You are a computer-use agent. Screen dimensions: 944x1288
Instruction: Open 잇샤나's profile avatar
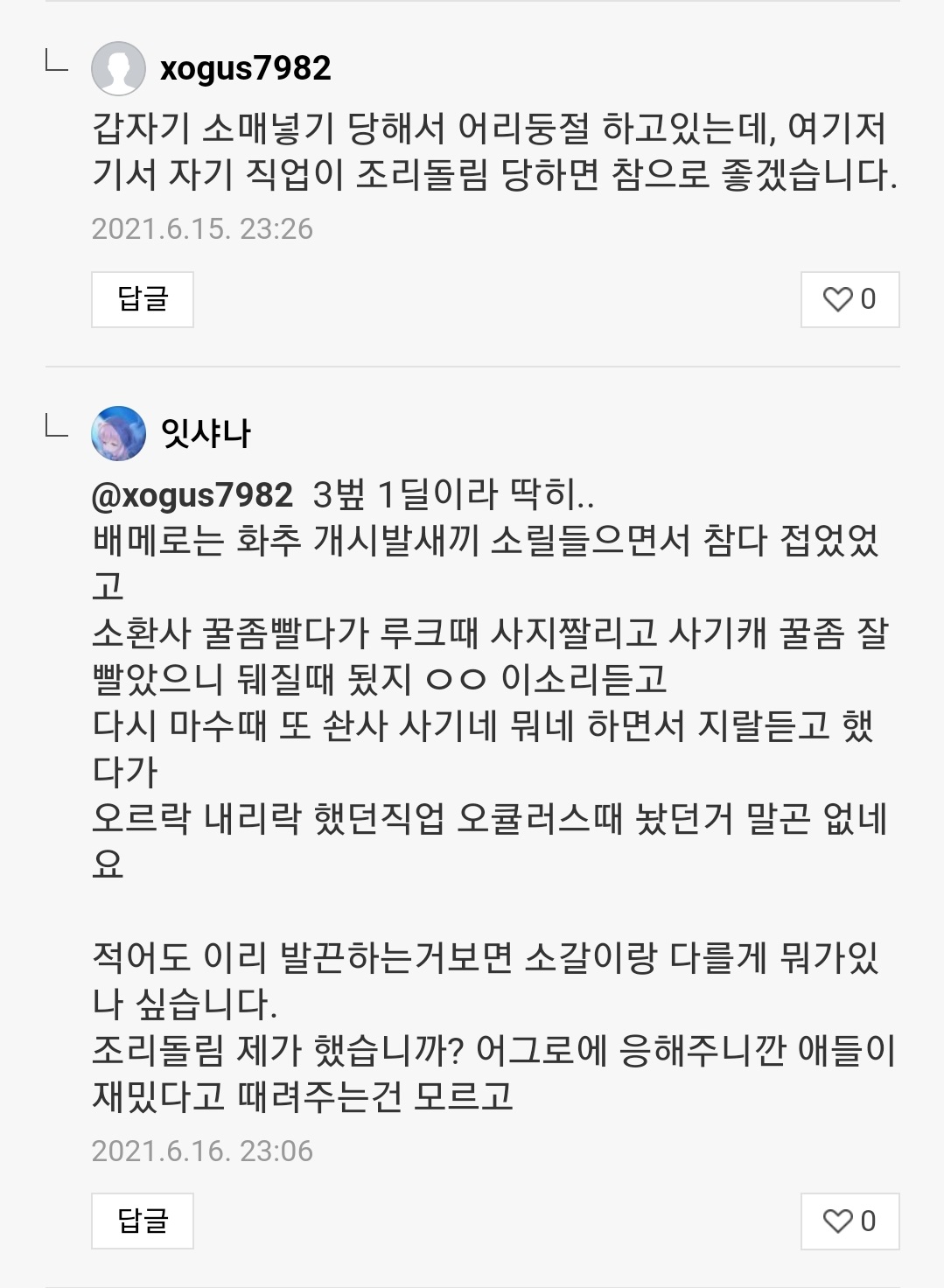click(x=118, y=432)
